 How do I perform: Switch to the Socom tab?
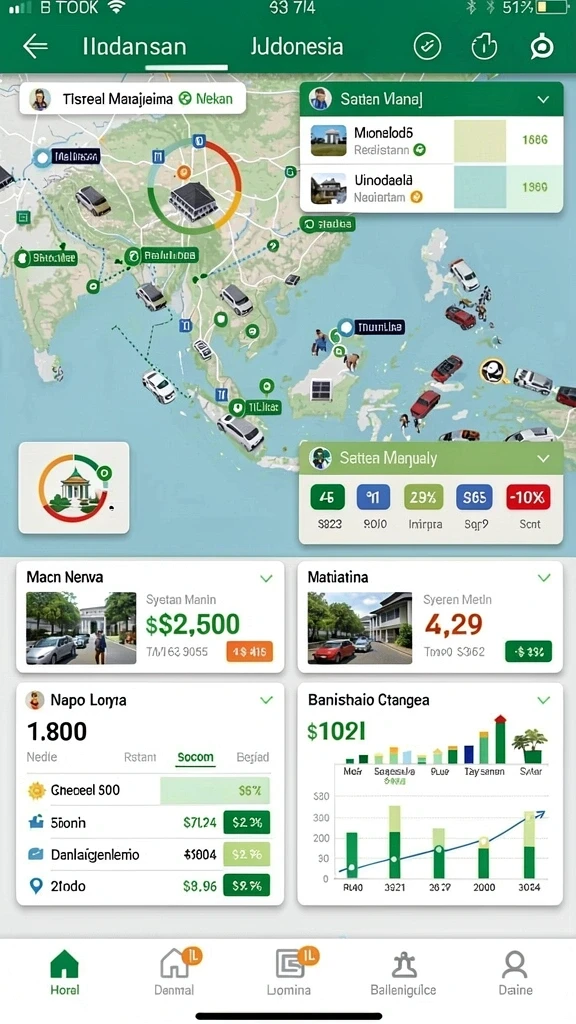[x=195, y=757]
